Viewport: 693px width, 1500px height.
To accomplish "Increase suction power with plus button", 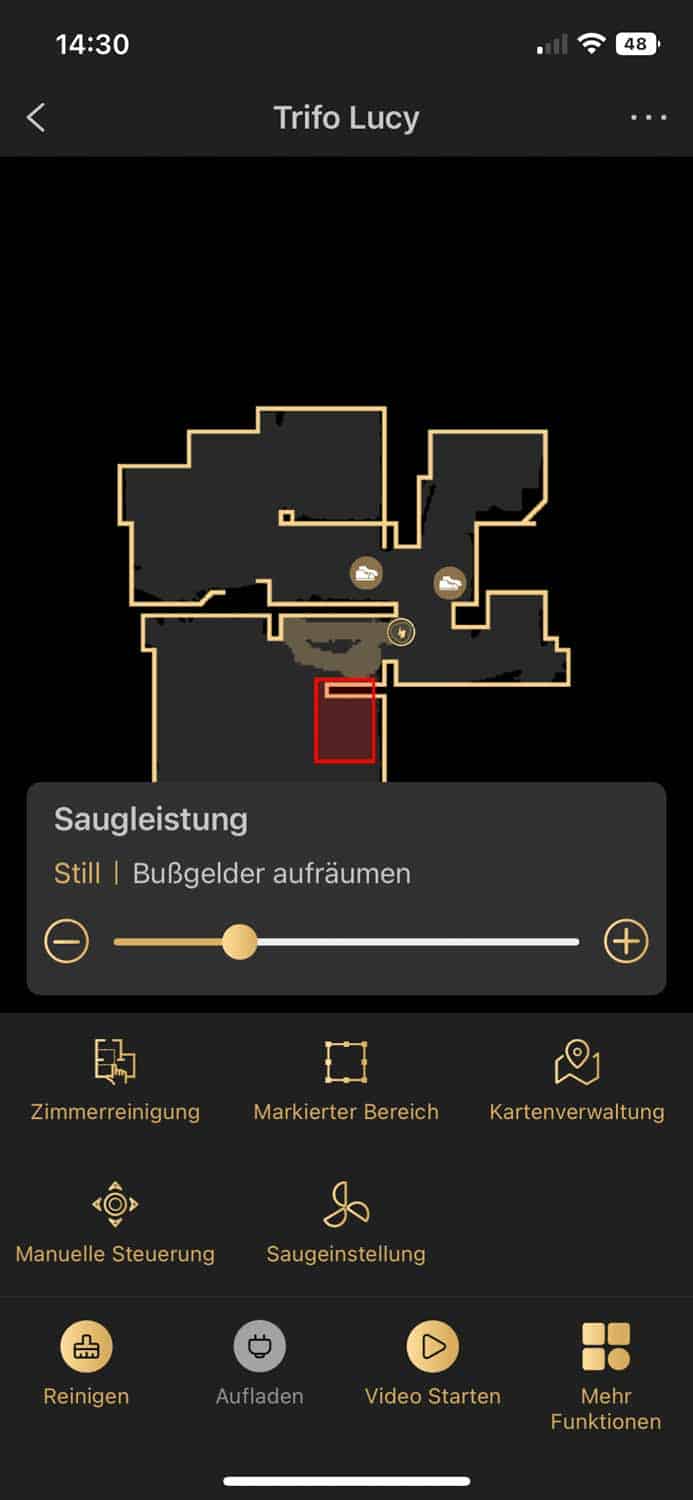I will tap(626, 941).
